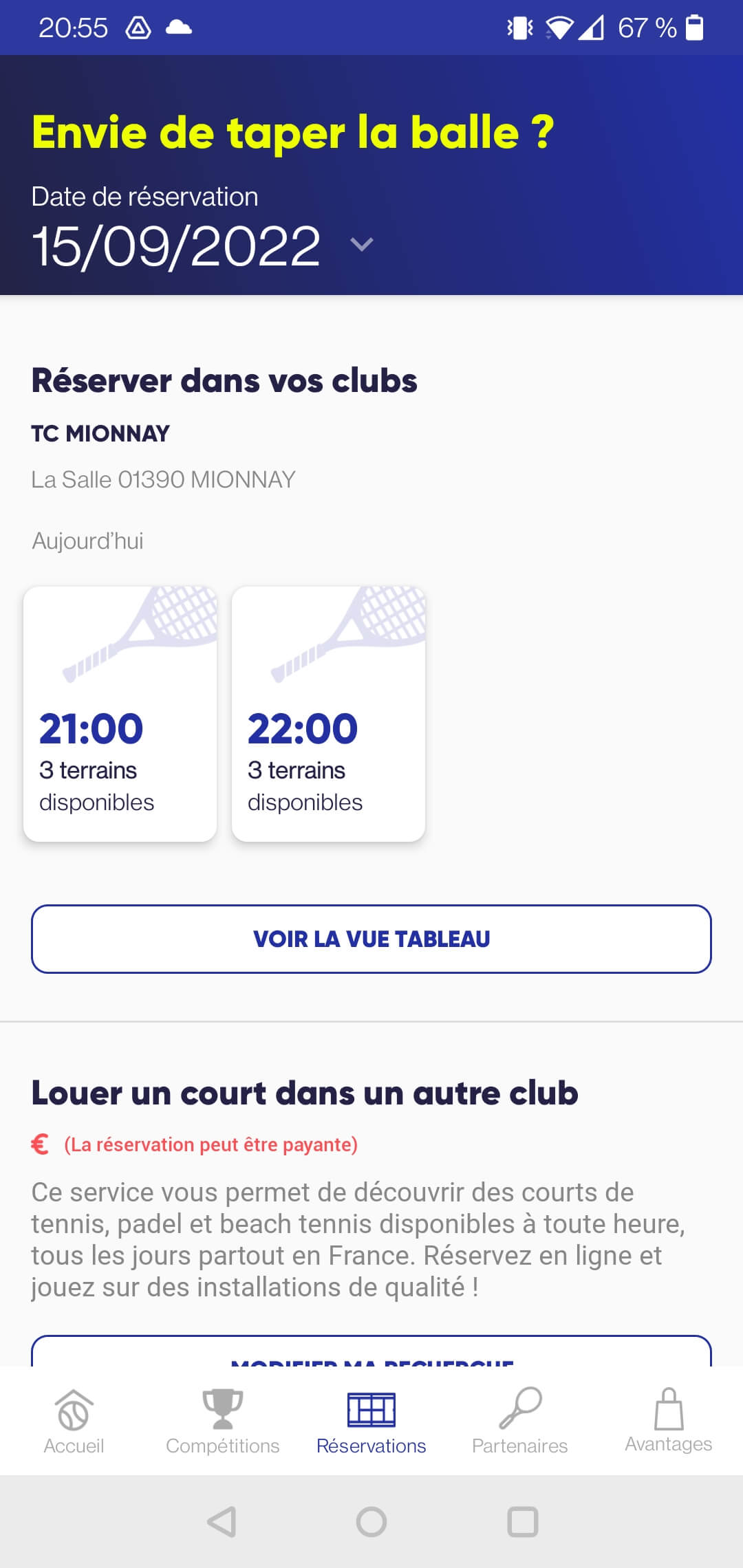Select the Partenaires racket icon

[x=519, y=1404]
